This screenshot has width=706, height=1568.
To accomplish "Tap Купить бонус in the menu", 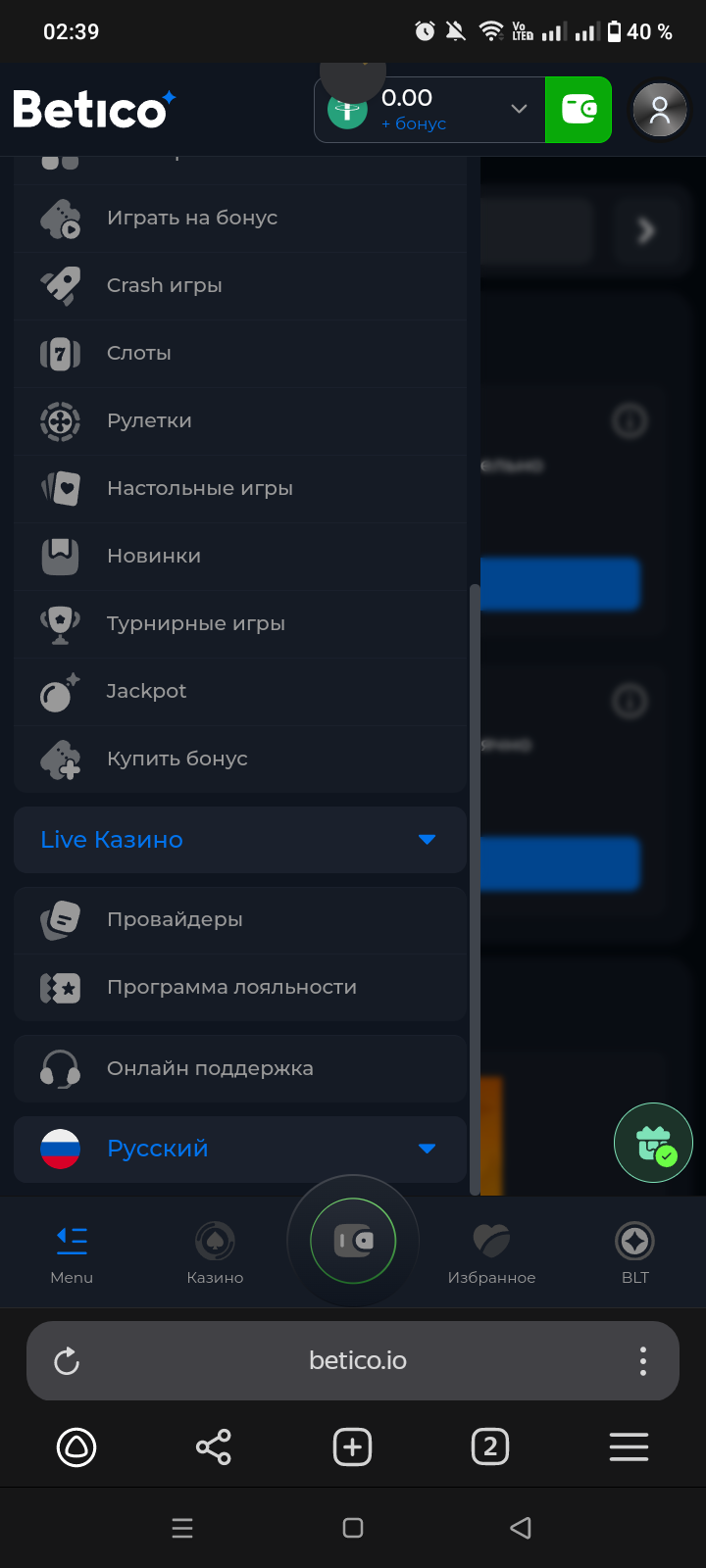I will tap(240, 759).
